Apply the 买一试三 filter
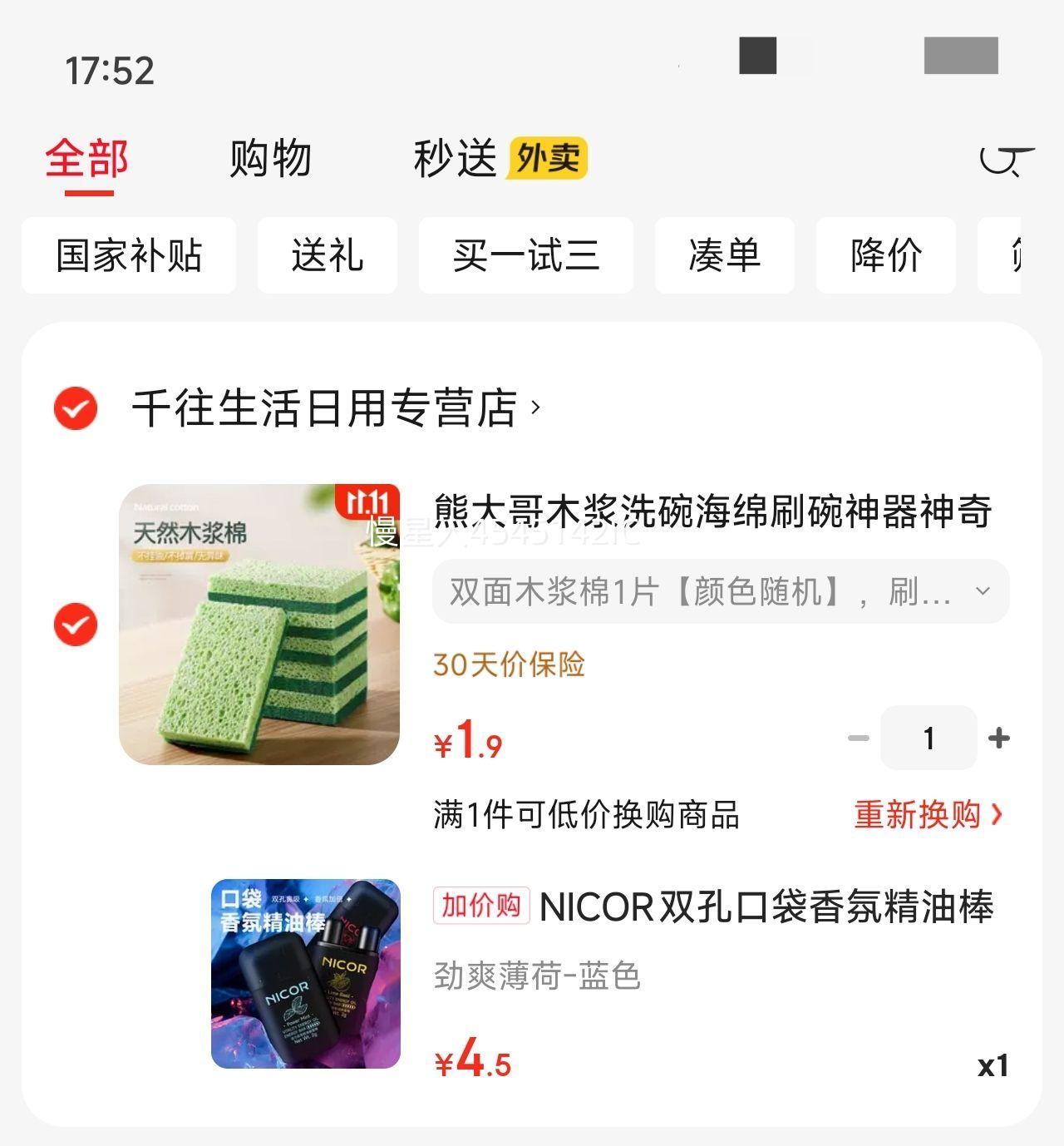This screenshot has height=1146, width=1064. click(525, 255)
